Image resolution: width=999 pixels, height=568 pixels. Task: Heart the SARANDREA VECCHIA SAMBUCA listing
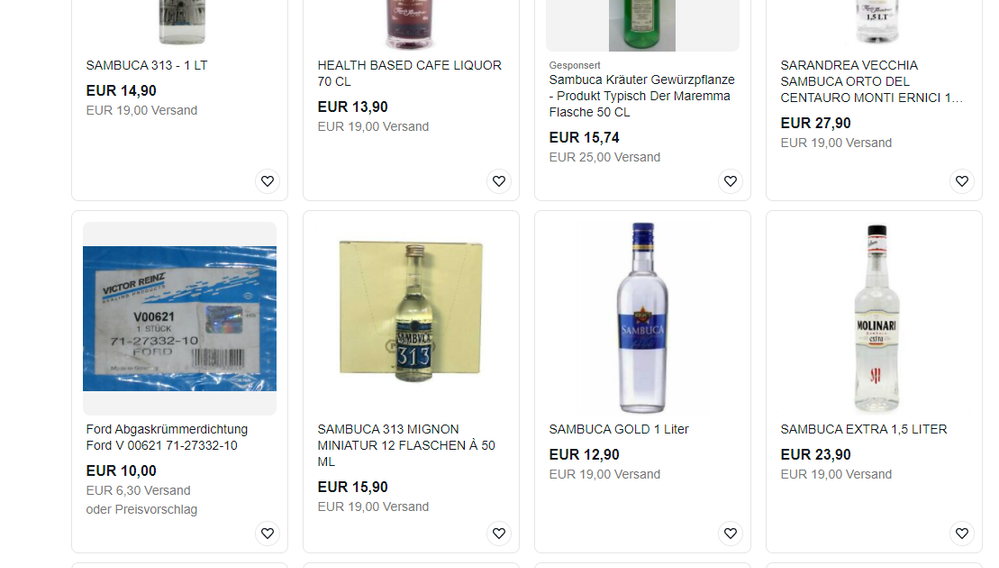[962, 181]
